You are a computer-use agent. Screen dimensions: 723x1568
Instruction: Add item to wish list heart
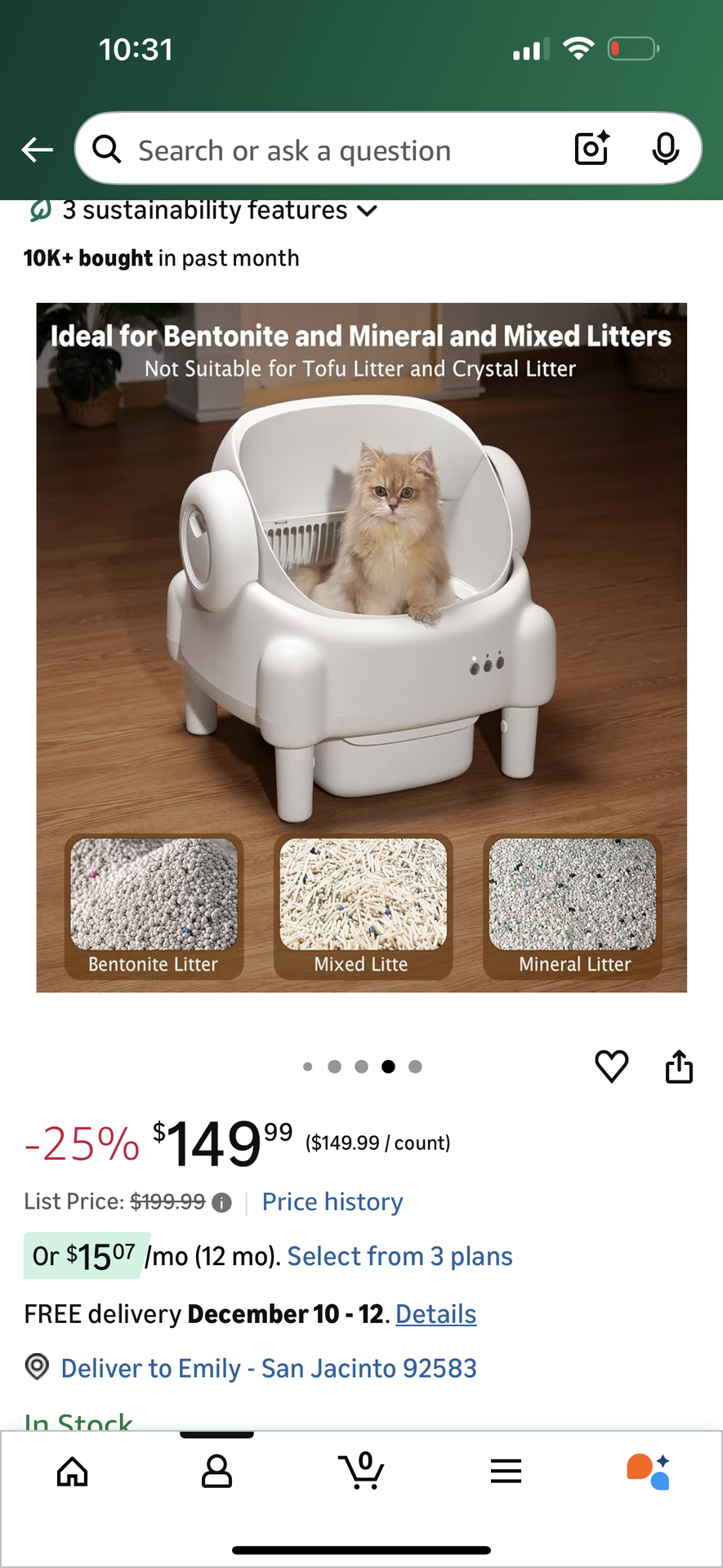pyautogui.click(x=611, y=1067)
